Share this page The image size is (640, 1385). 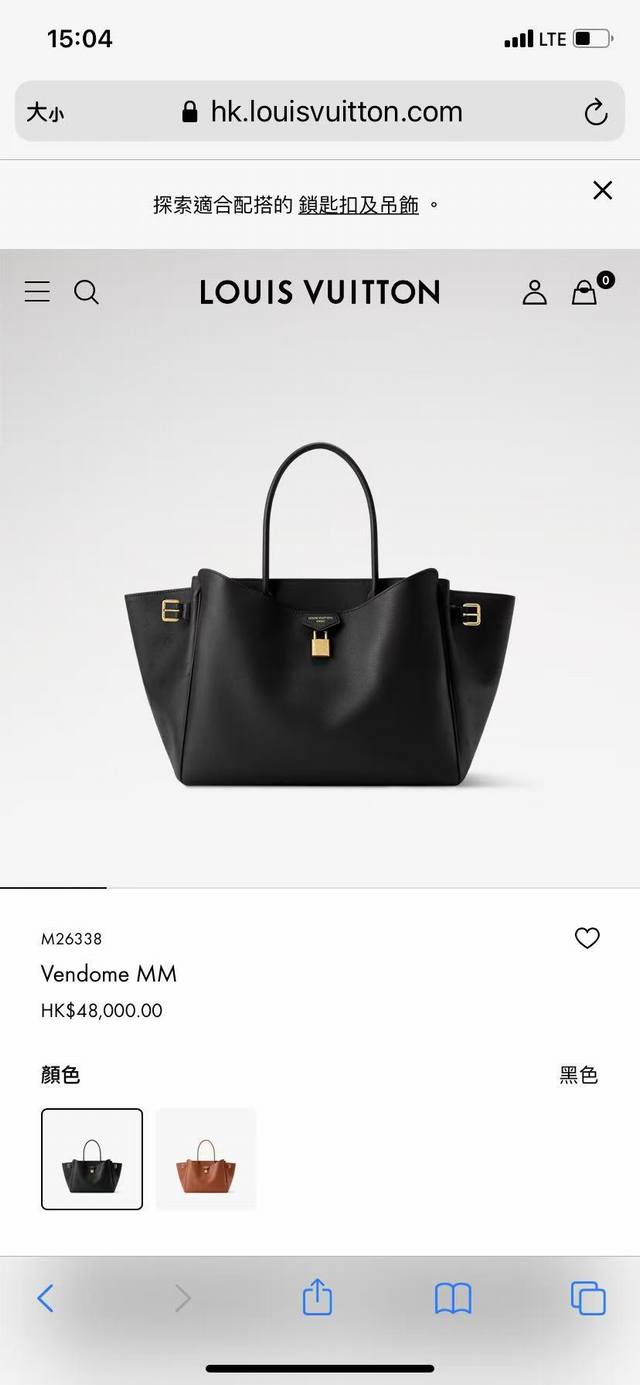[317, 1298]
